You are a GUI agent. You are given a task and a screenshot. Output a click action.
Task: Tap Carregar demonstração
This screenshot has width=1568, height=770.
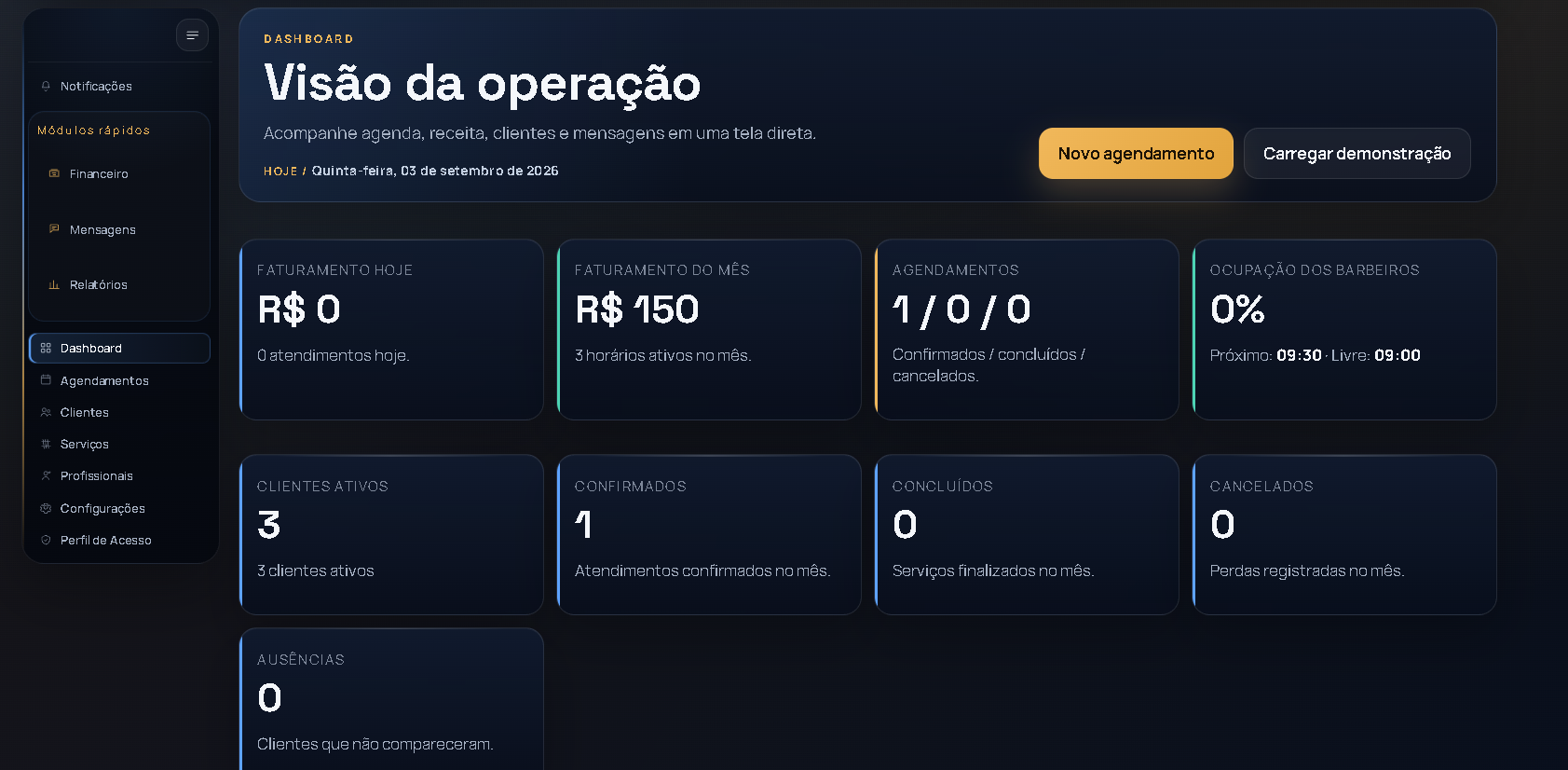(1357, 153)
